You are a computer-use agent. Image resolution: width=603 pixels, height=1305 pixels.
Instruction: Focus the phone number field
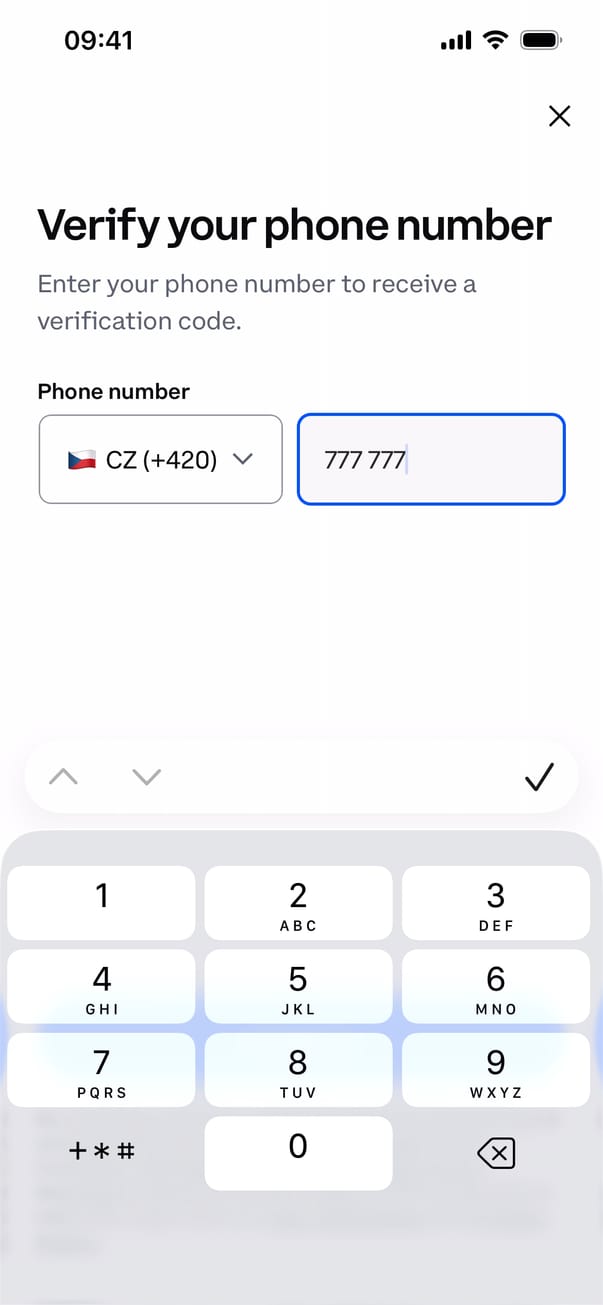pos(431,460)
